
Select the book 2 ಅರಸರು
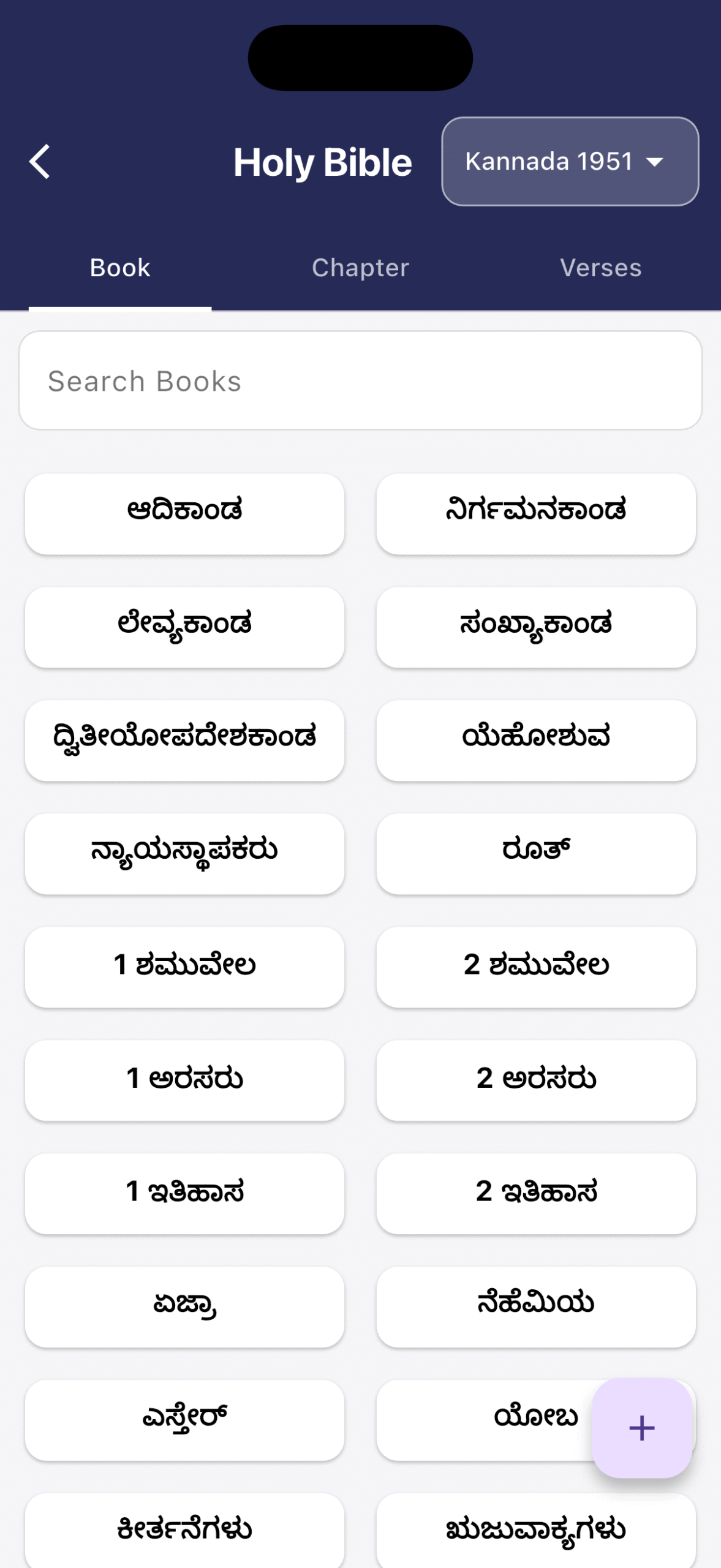[536, 1080]
